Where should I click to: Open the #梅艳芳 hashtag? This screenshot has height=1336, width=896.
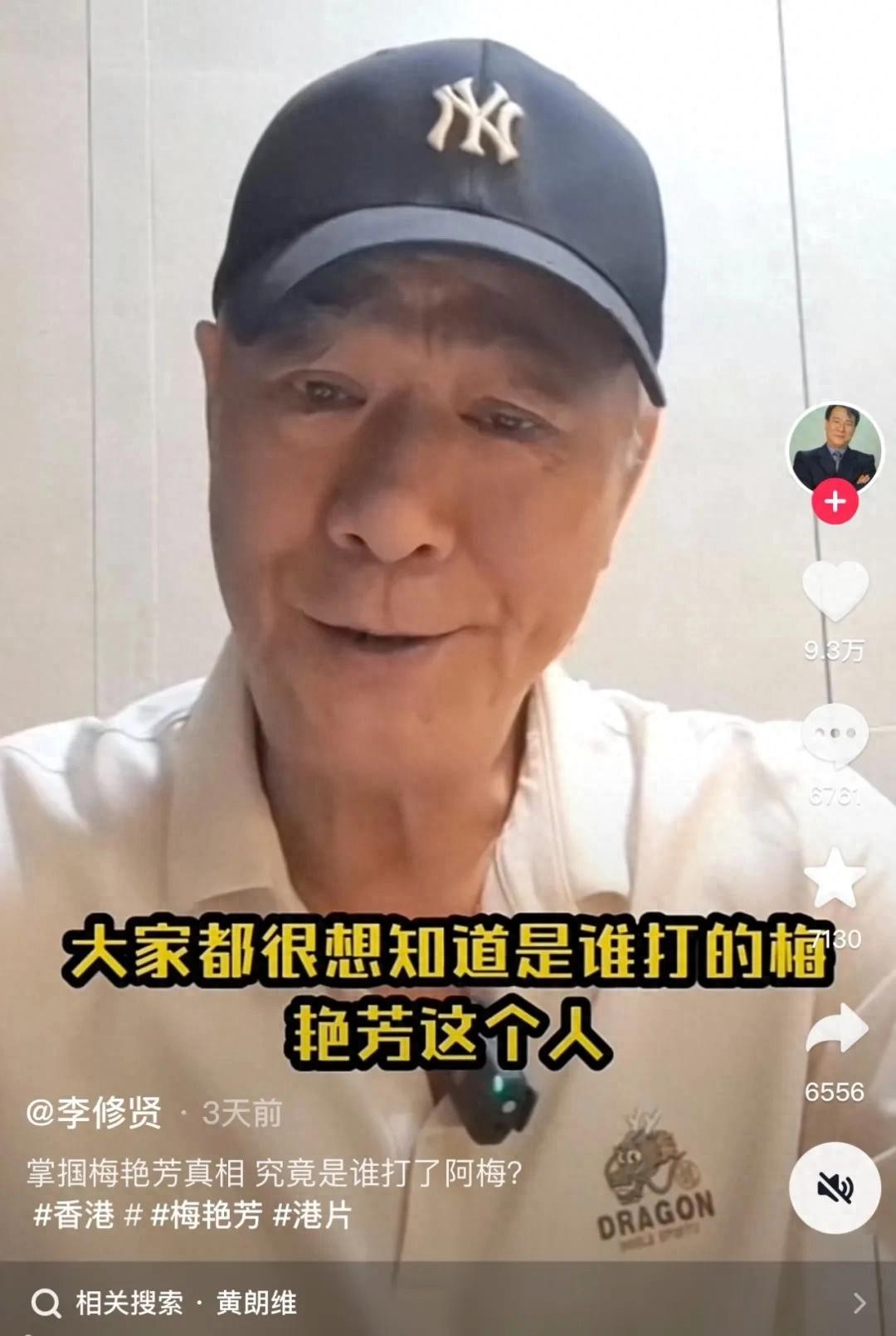pyautogui.click(x=206, y=1216)
